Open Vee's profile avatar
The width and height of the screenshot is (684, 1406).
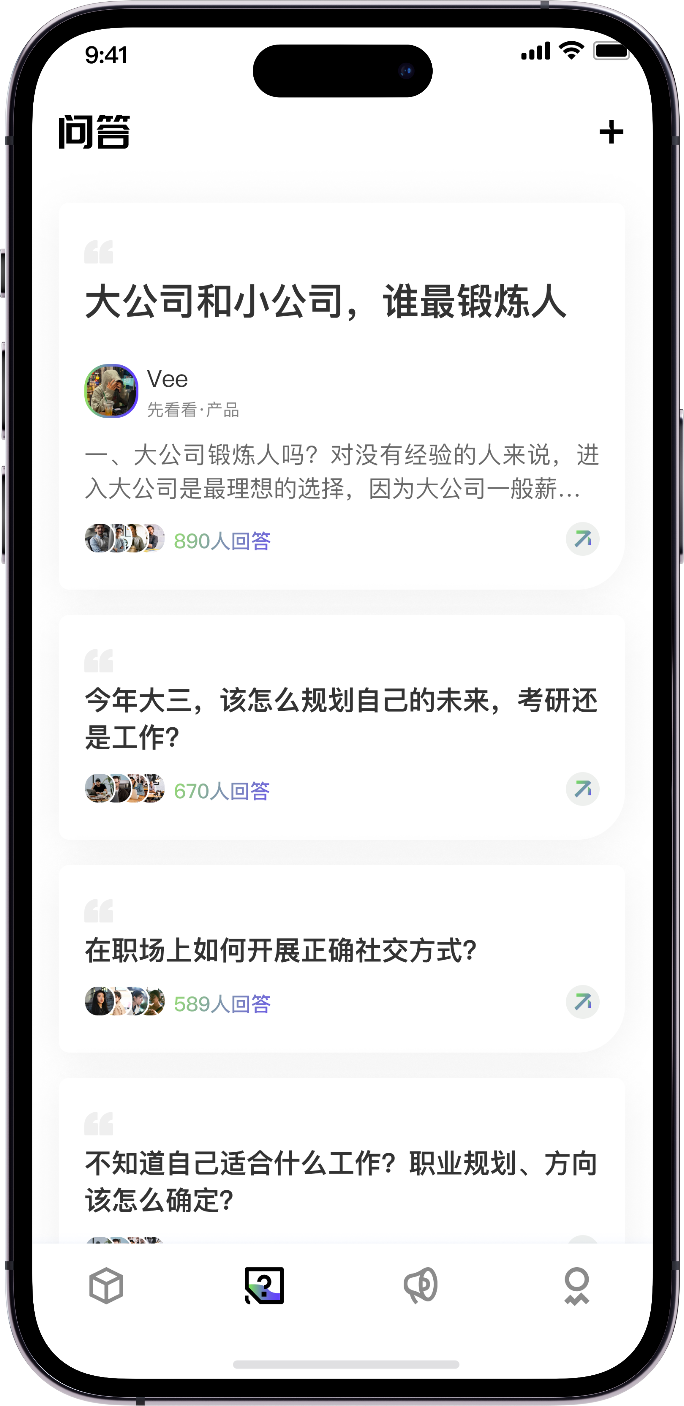111,391
